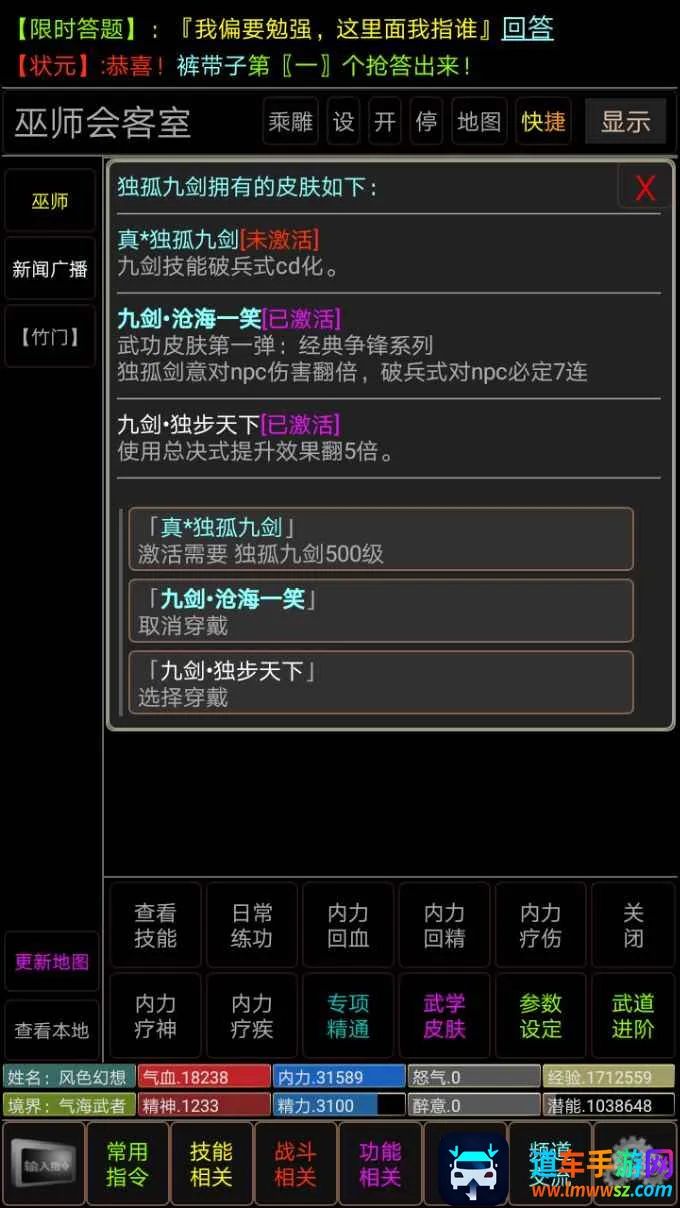Tap the 乘雕 button

[291, 122]
